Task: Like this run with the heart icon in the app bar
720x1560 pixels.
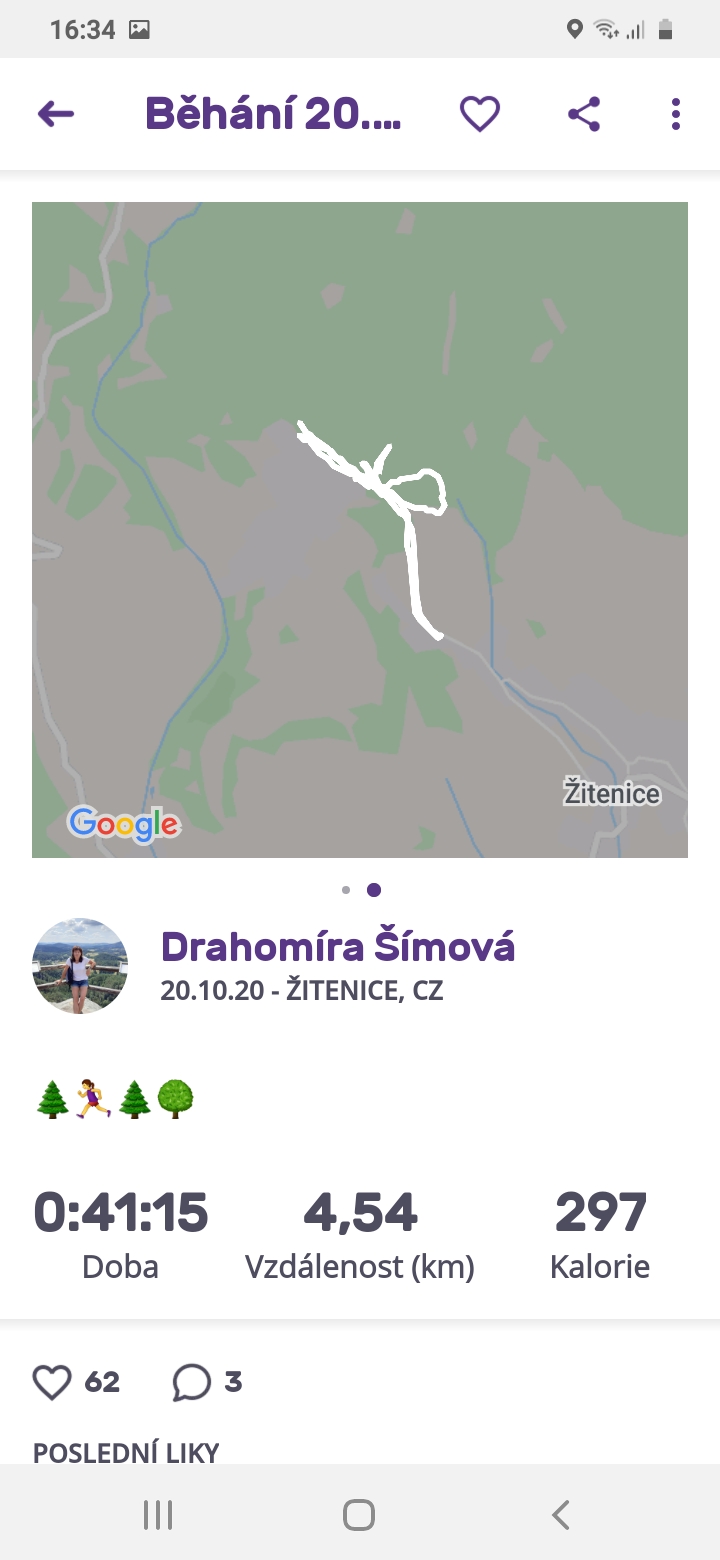Action: coord(480,114)
